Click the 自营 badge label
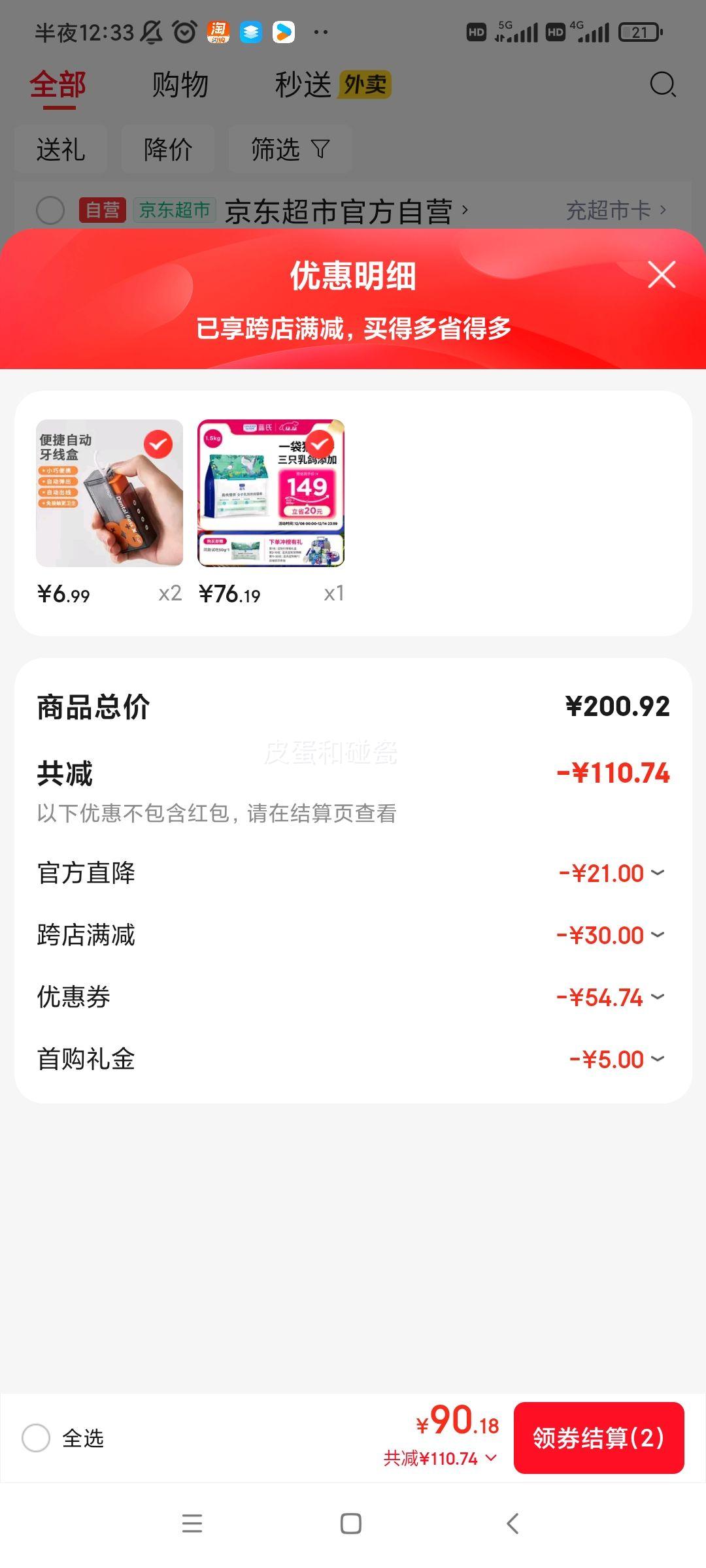706x1568 pixels. pyautogui.click(x=102, y=210)
